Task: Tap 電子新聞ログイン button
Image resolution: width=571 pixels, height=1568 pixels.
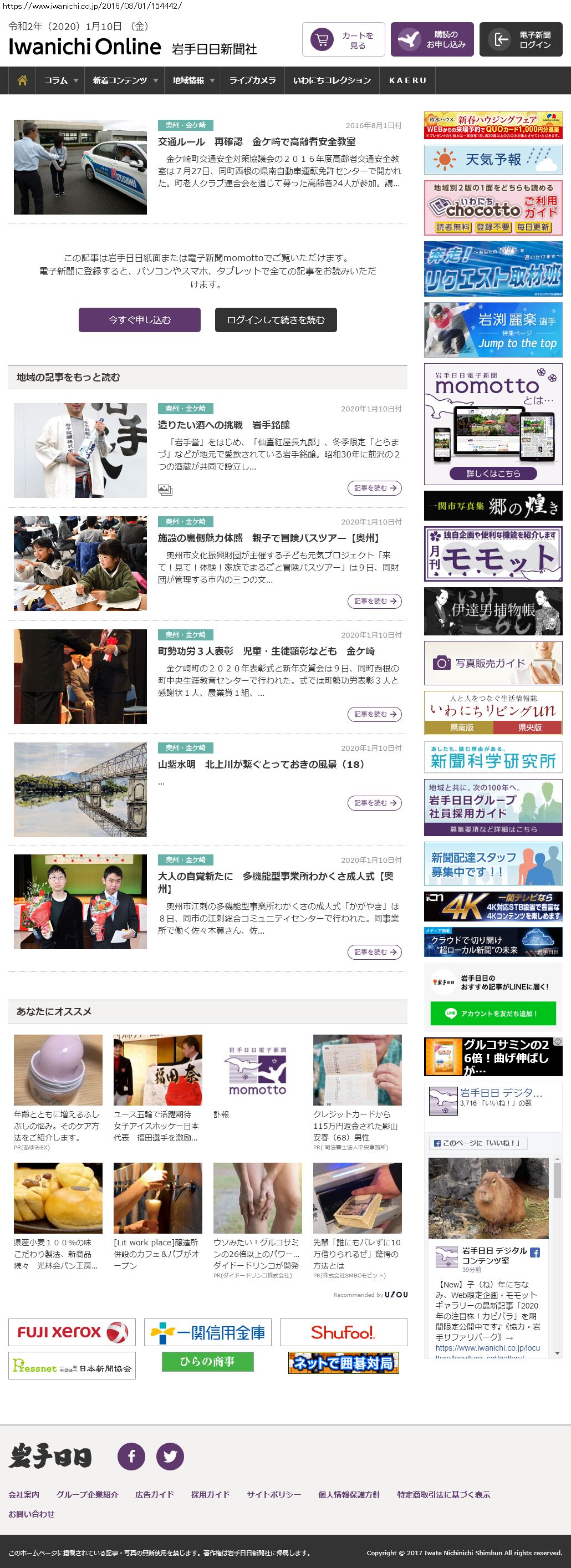Action: (521, 40)
